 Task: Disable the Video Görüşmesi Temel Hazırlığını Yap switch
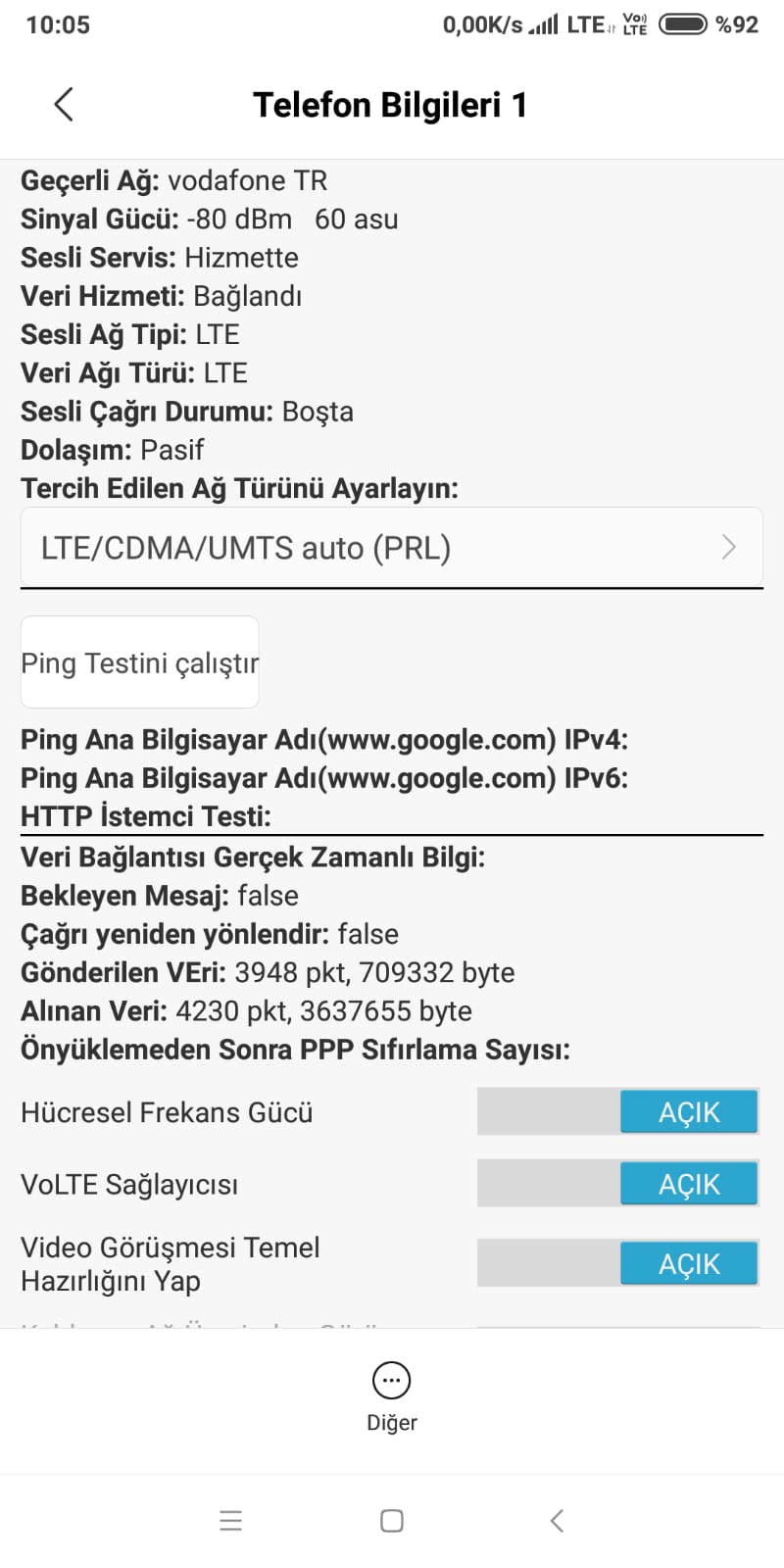coord(617,1263)
